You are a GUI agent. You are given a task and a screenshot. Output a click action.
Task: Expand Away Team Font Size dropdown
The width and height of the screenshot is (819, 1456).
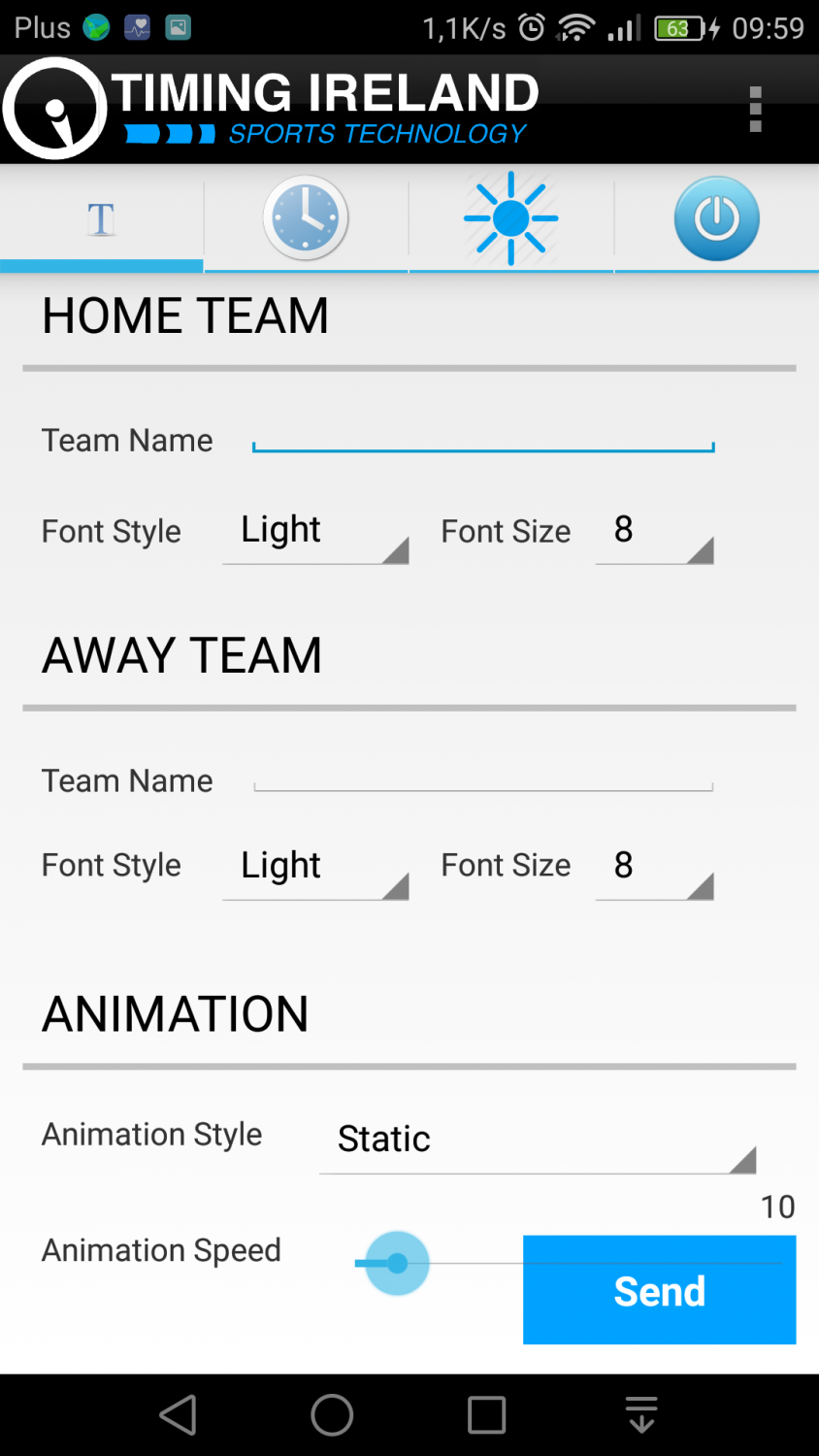pyautogui.click(x=654, y=866)
